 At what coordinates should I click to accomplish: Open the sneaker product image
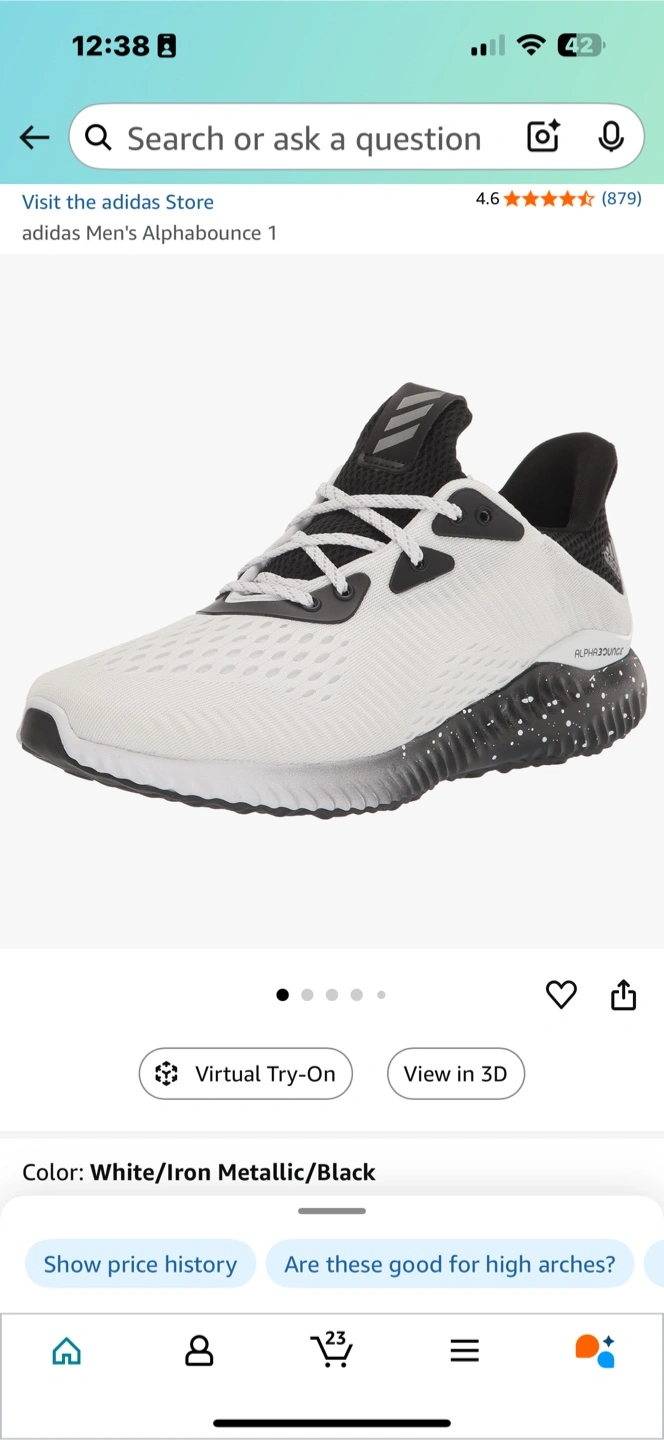332,600
